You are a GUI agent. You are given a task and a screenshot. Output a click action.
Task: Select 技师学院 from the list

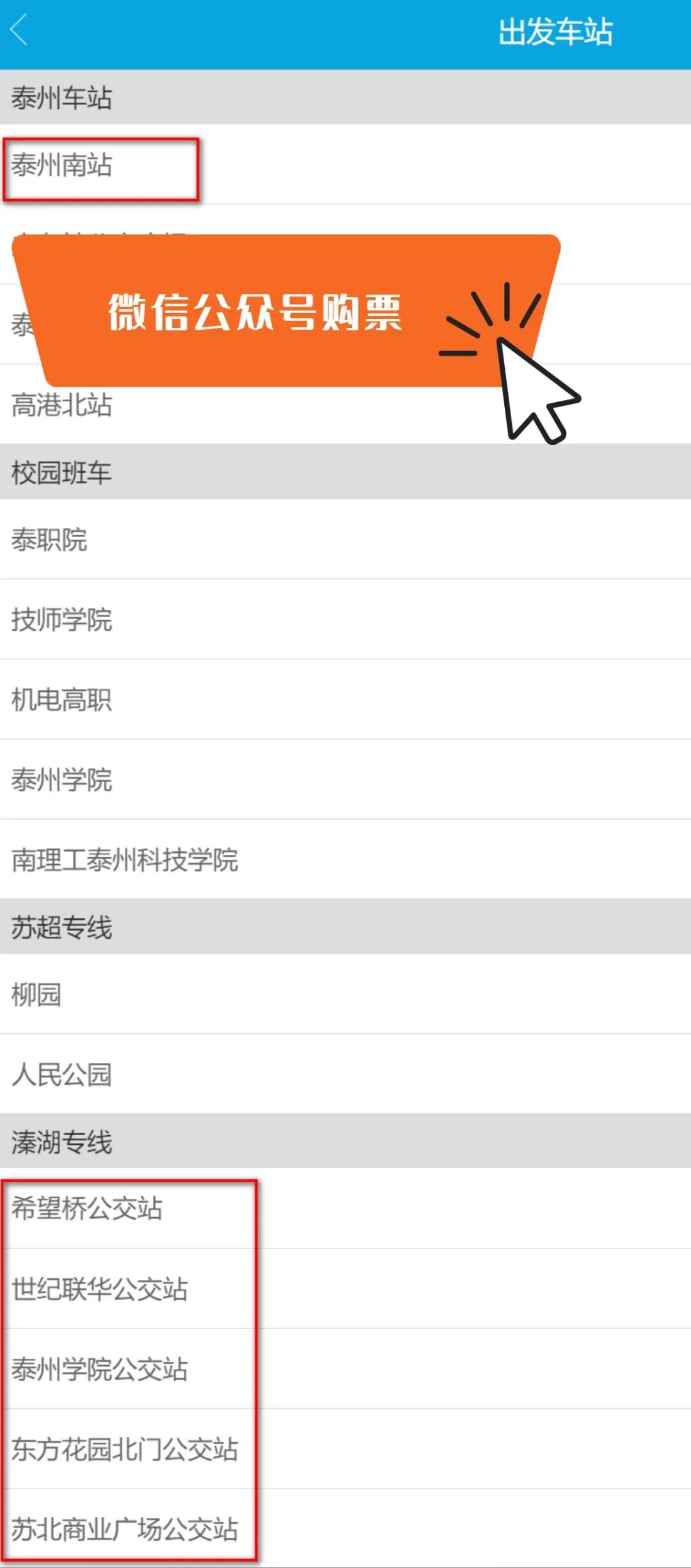coord(62,620)
